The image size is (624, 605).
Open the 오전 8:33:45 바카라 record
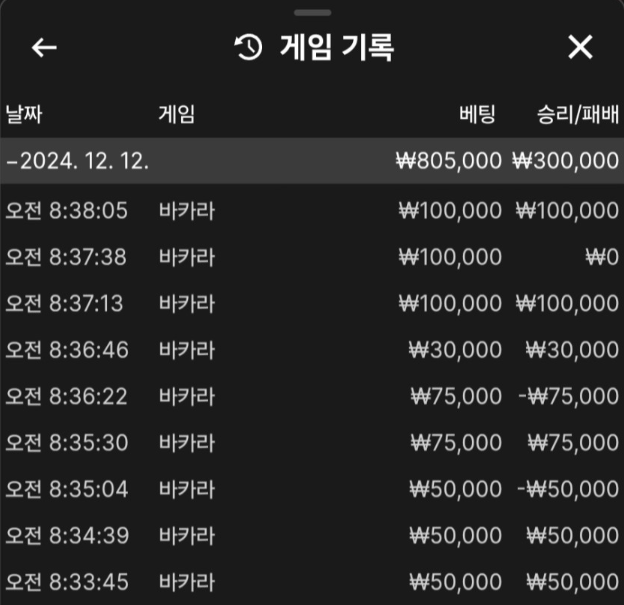(311, 582)
